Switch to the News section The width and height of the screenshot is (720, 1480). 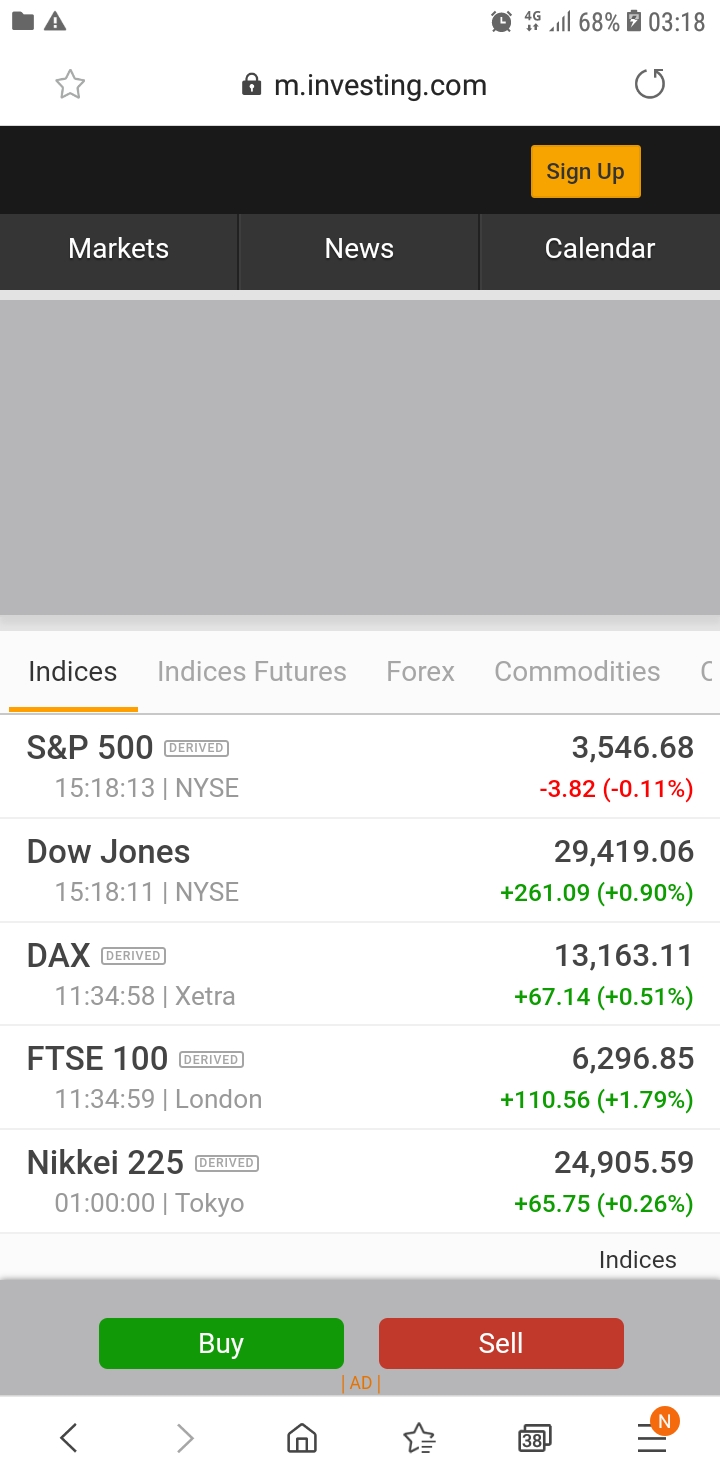(x=359, y=249)
